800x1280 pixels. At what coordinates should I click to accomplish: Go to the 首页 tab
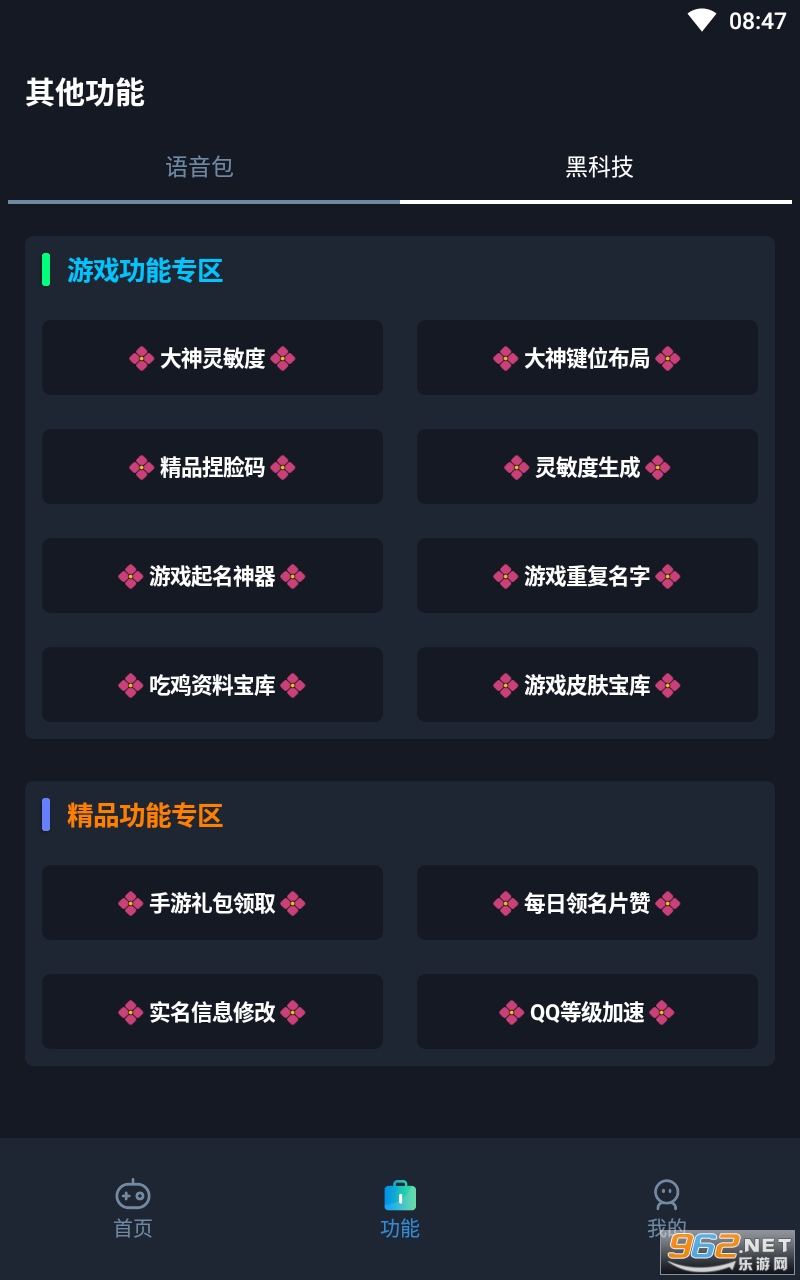133,1209
